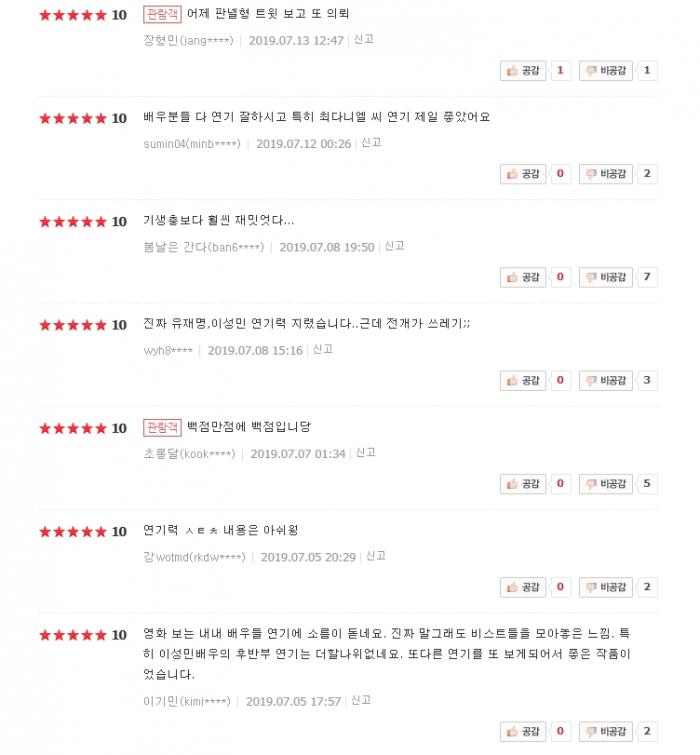The height and width of the screenshot is (755, 700).
Task: Tap 공감 on 강wotmd's review
Action: pos(523,587)
